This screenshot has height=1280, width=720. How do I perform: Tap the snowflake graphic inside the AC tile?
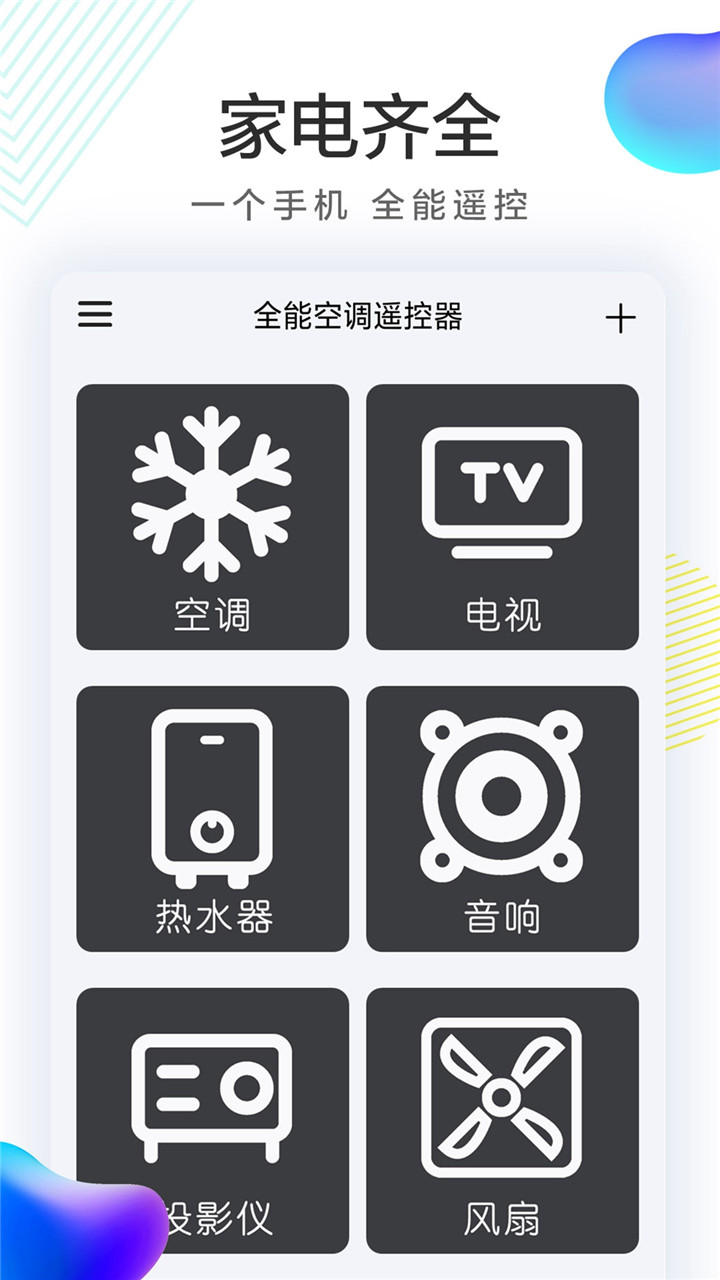211,485
